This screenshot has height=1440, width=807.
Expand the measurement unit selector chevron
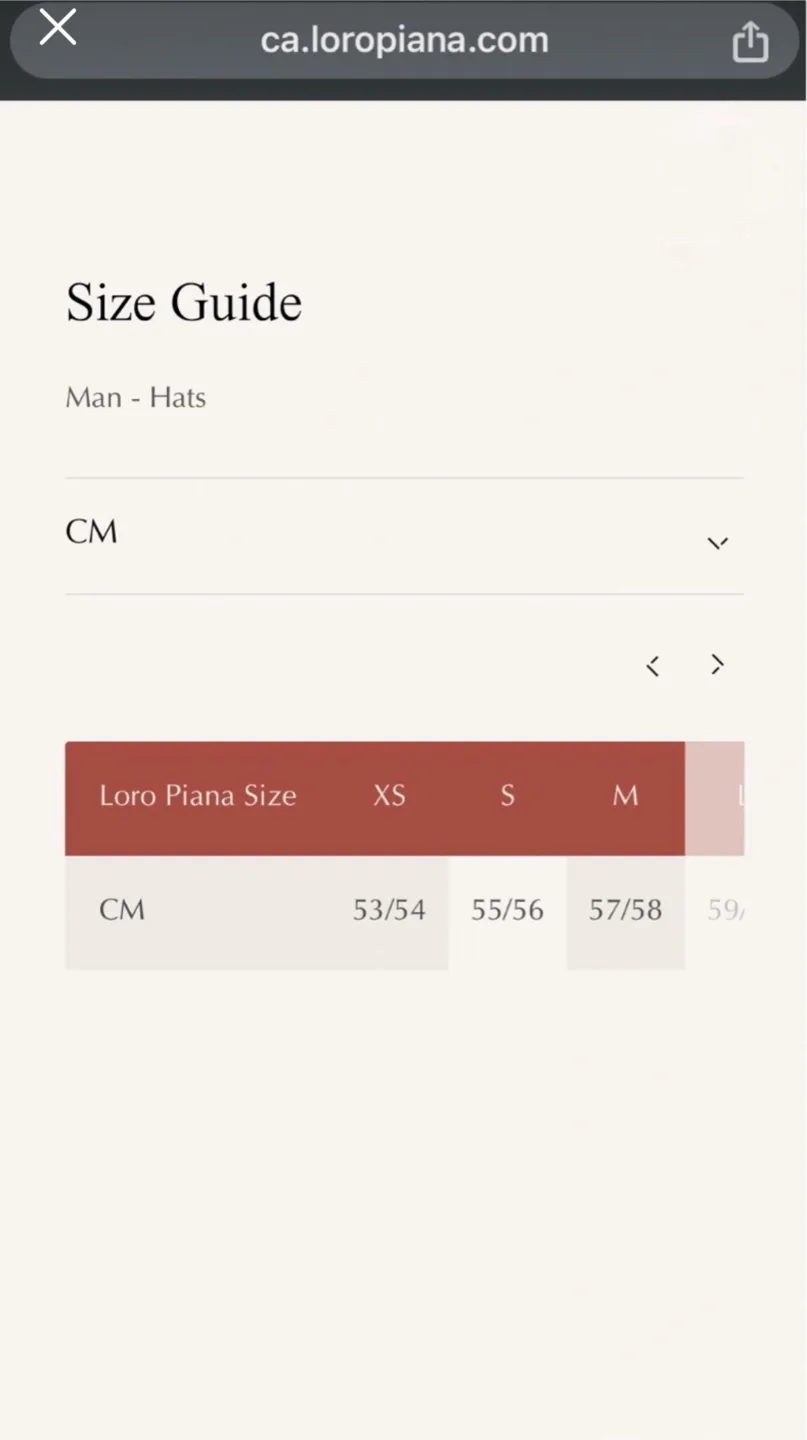coord(717,542)
